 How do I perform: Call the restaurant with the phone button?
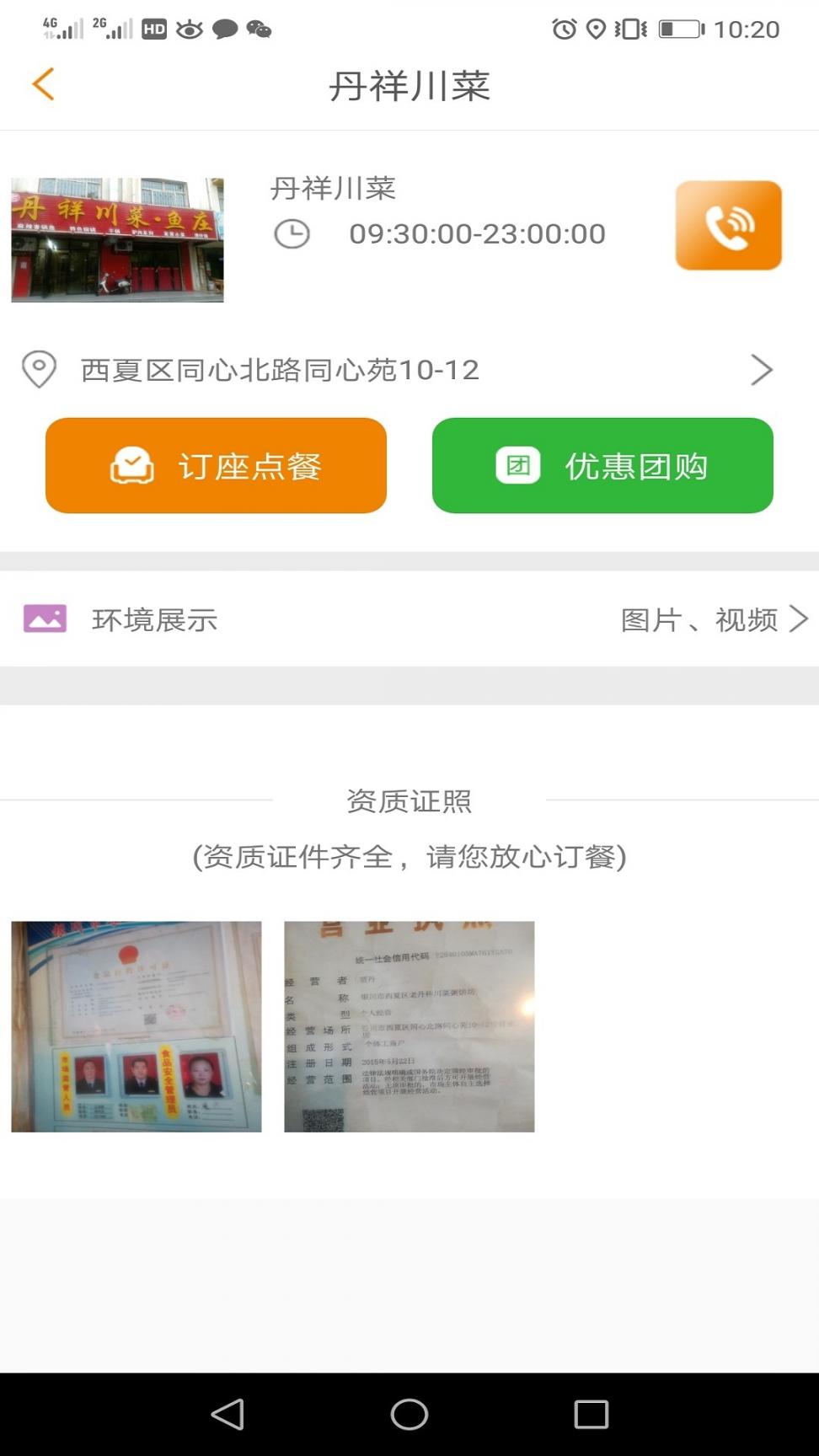(x=728, y=225)
